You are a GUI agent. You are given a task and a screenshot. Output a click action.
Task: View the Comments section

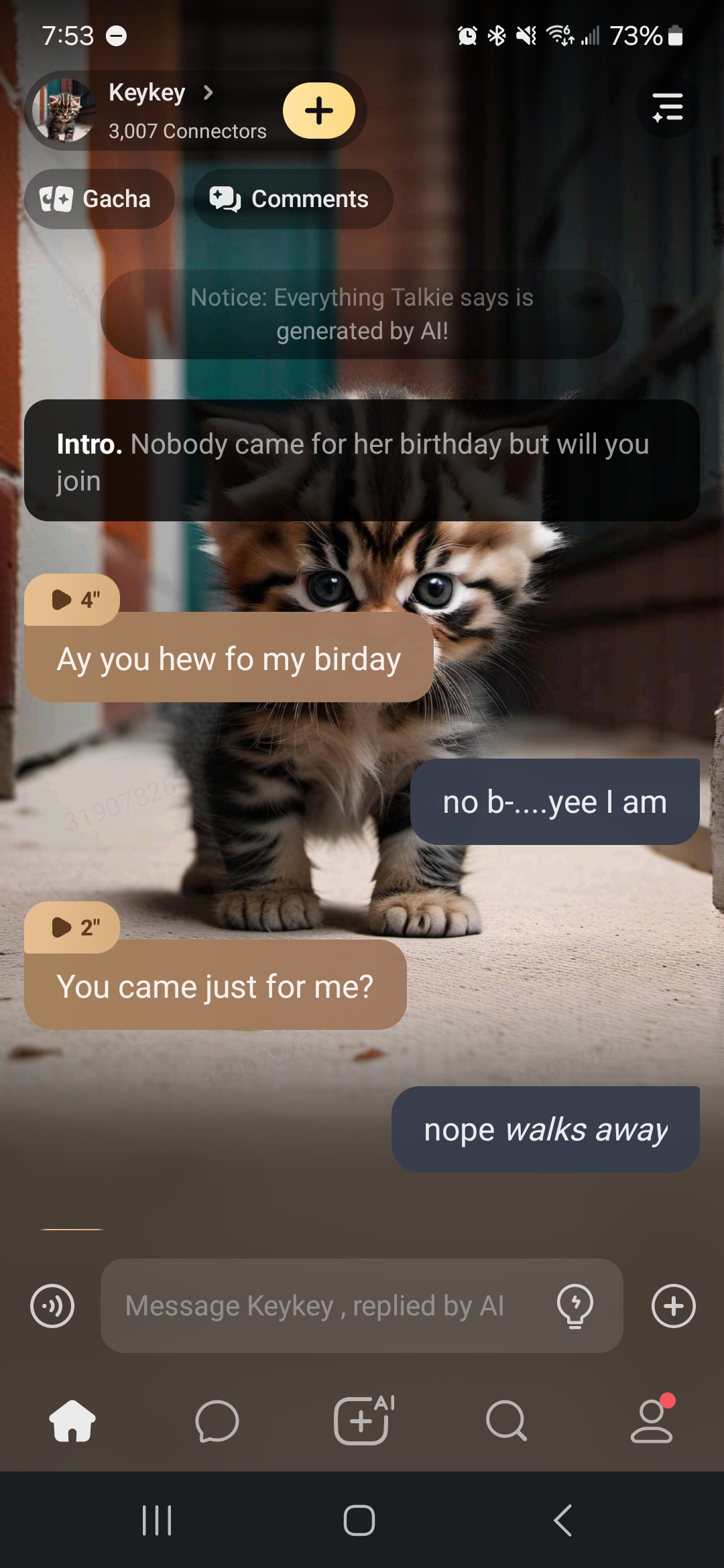click(x=292, y=199)
